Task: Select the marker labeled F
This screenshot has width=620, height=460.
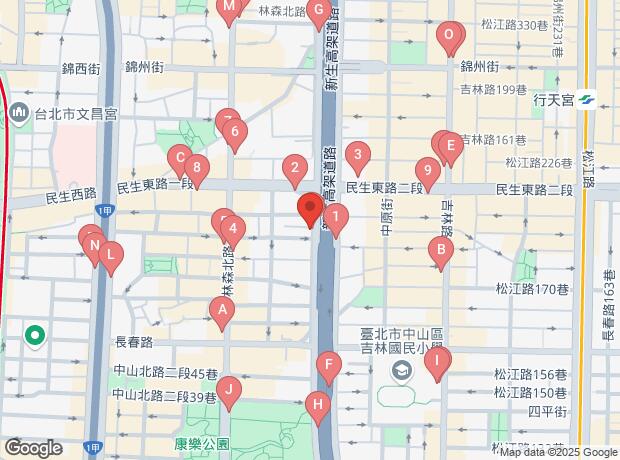Action: coord(327,365)
